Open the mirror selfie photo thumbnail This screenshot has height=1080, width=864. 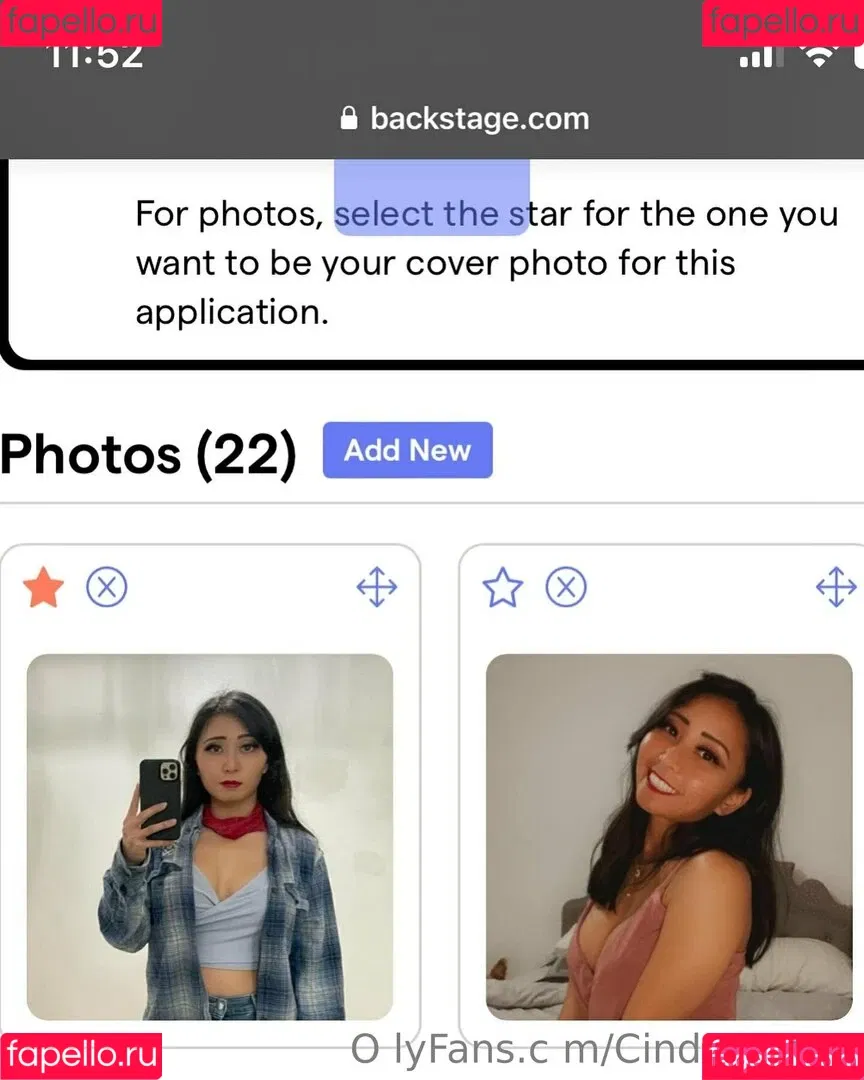pyautogui.click(x=210, y=836)
